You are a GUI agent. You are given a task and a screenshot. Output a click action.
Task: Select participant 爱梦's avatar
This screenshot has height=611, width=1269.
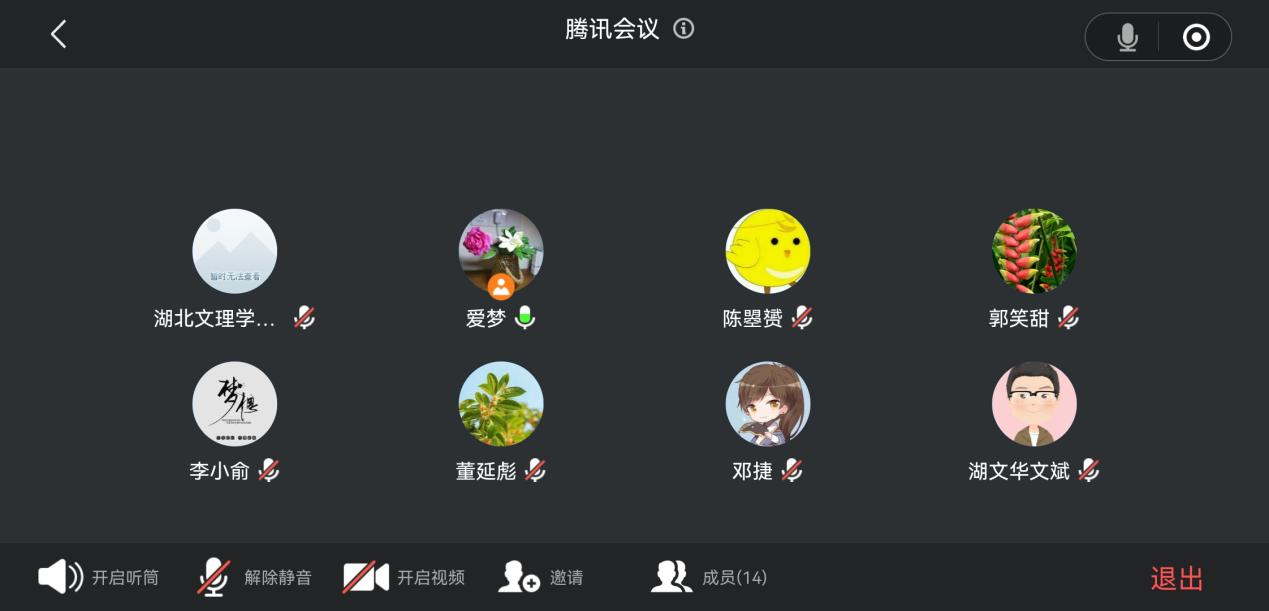coord(501,251)
